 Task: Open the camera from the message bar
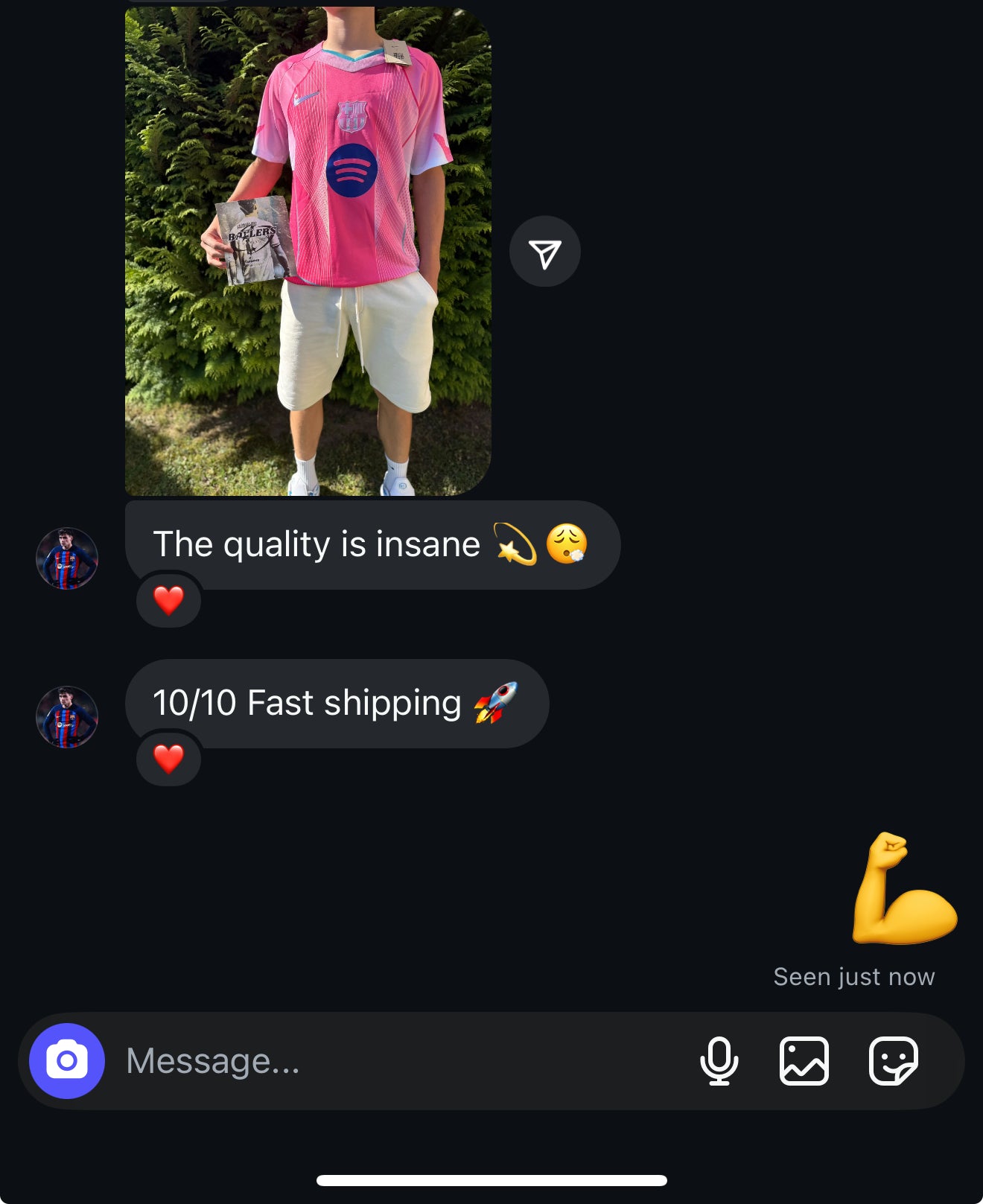[x=67, y=1060]
